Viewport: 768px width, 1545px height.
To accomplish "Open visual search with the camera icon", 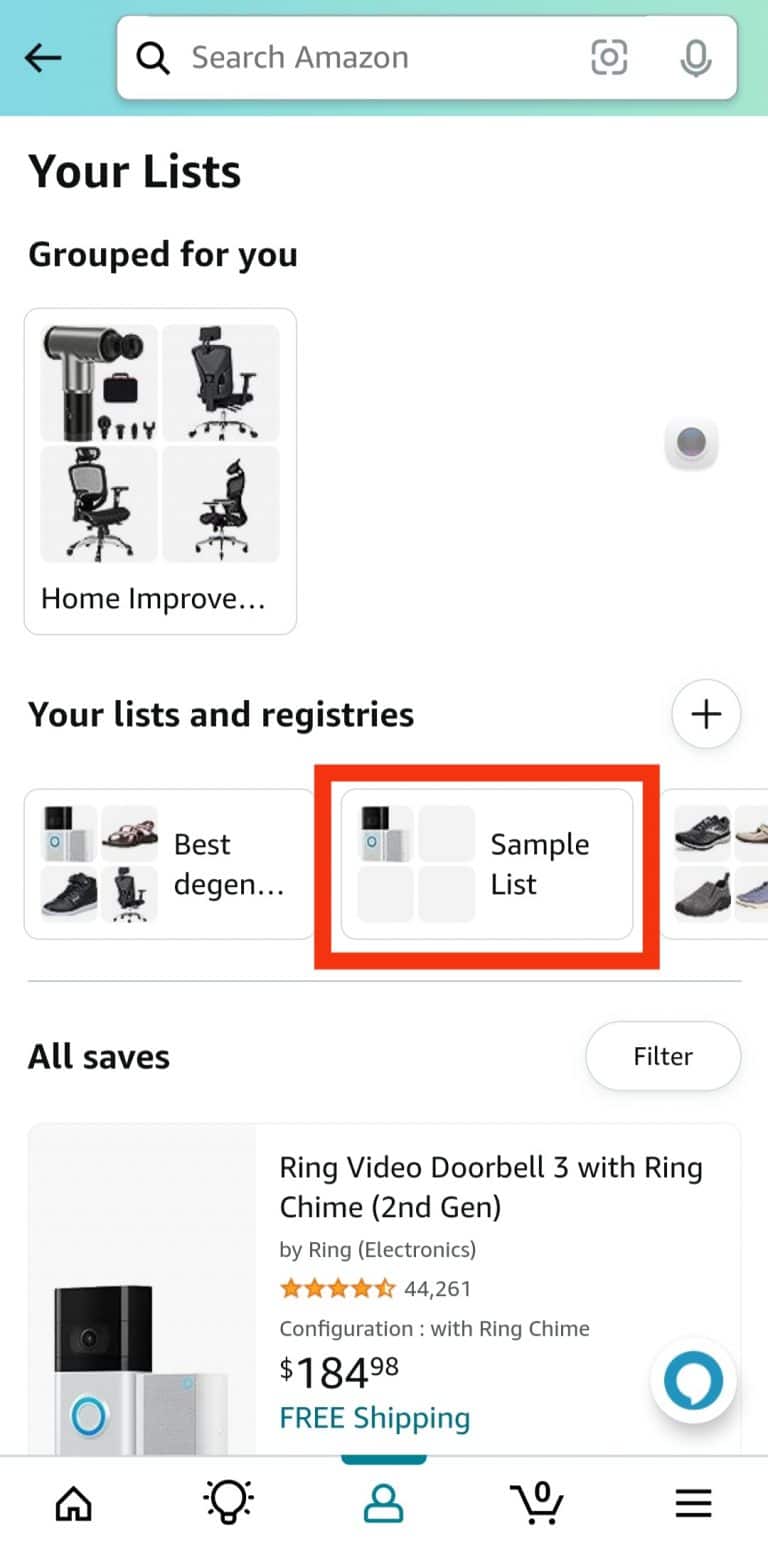I will (x=610, y=57).
